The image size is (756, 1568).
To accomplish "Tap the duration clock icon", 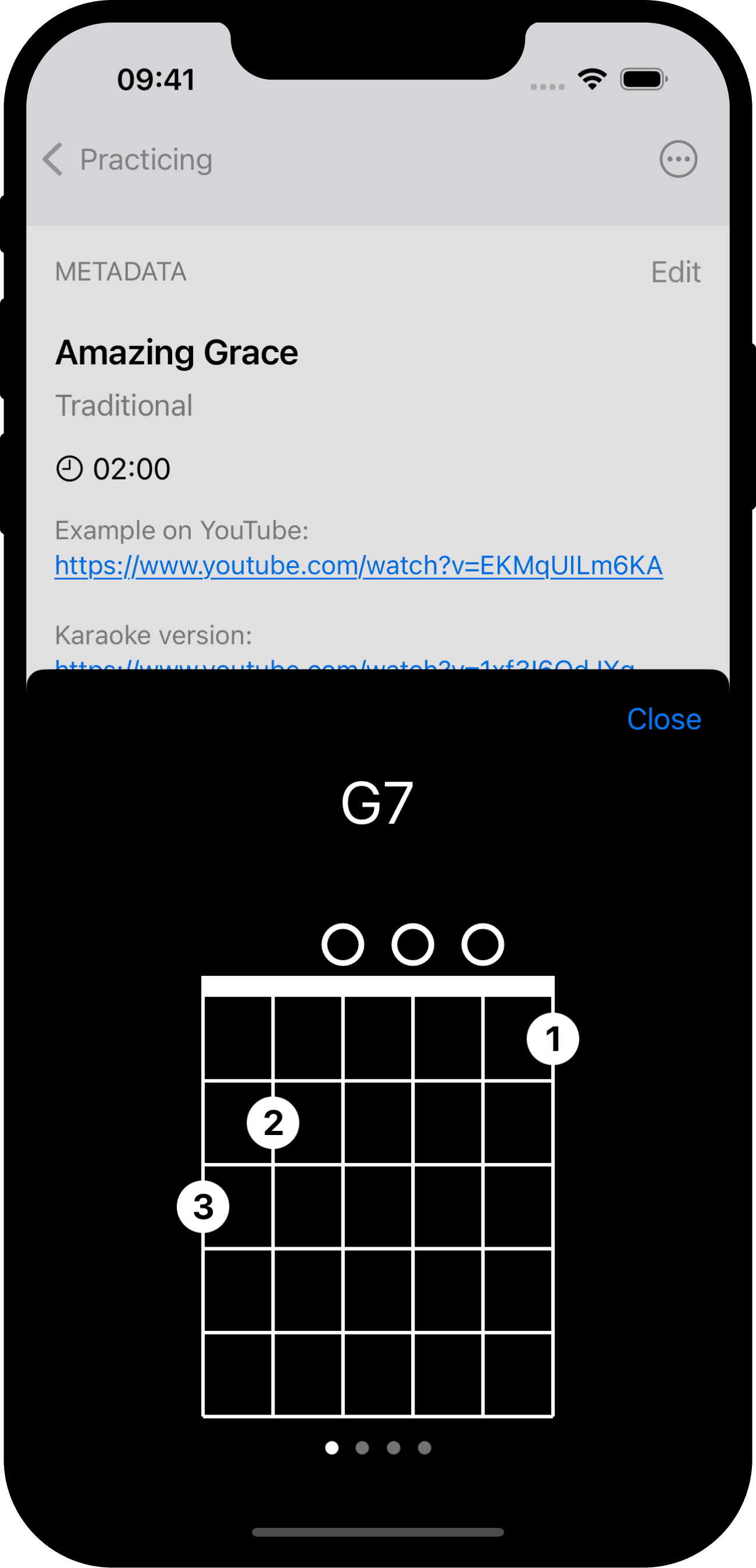I will 69,468.
